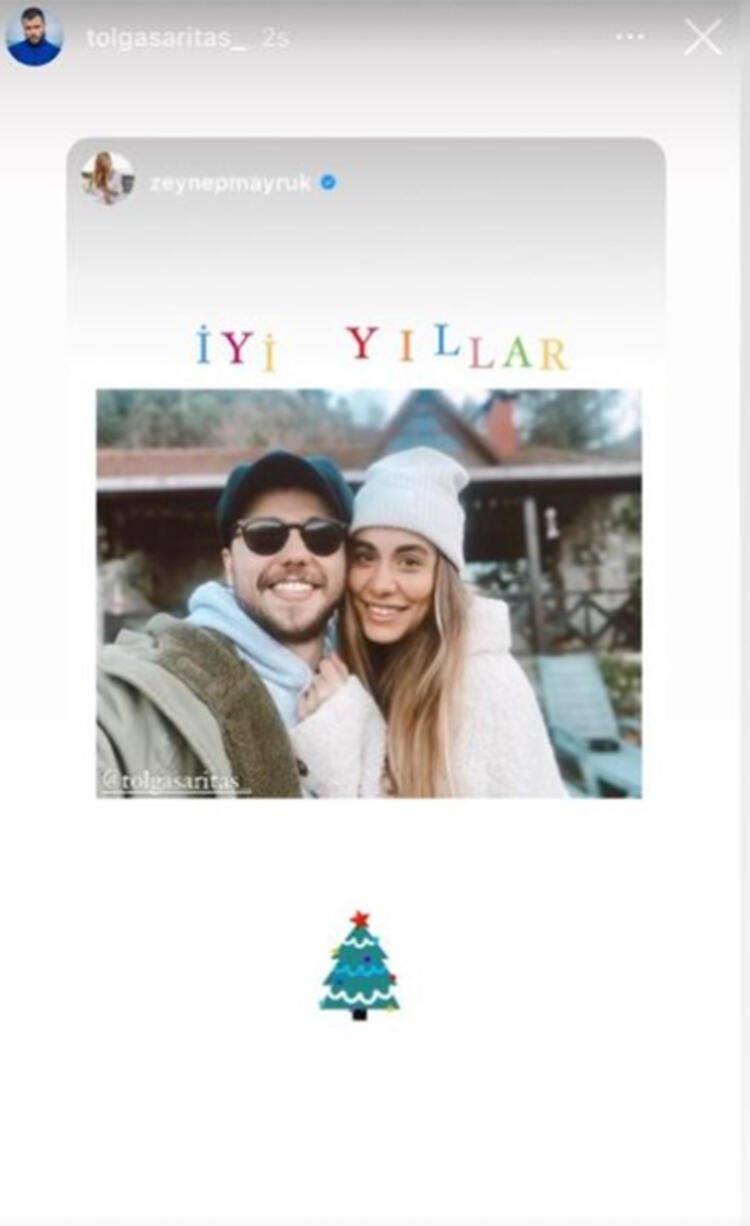Close the story viewer

pyautogui.click(x=703, y=38)
